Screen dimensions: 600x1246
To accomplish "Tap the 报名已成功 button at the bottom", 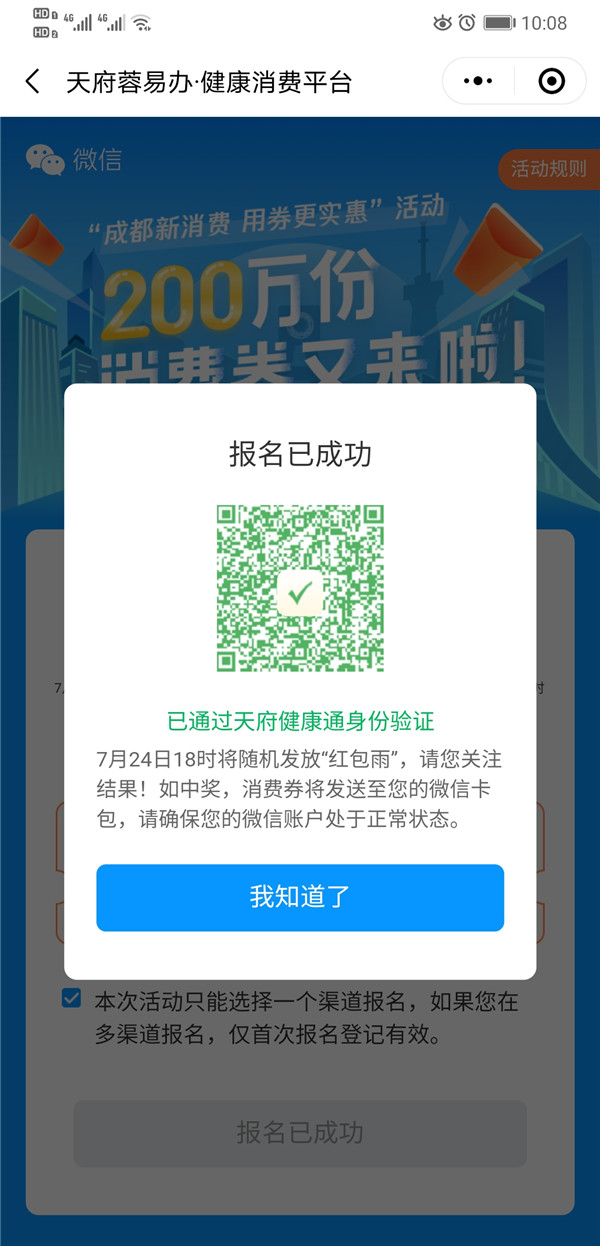I will pos(300,1133).
